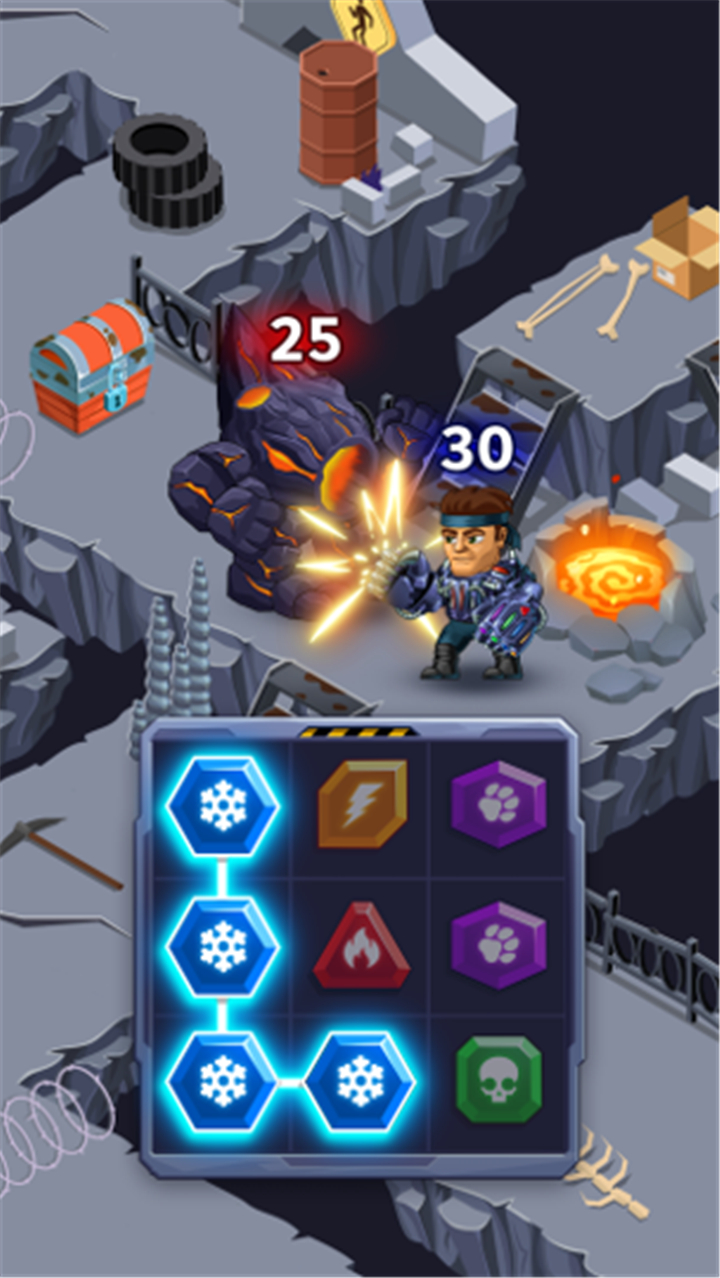Select the snowflake tile next to the skull tile
Image resolution: width=720 pixels, height=1278 pixels.
(360, 1082)
